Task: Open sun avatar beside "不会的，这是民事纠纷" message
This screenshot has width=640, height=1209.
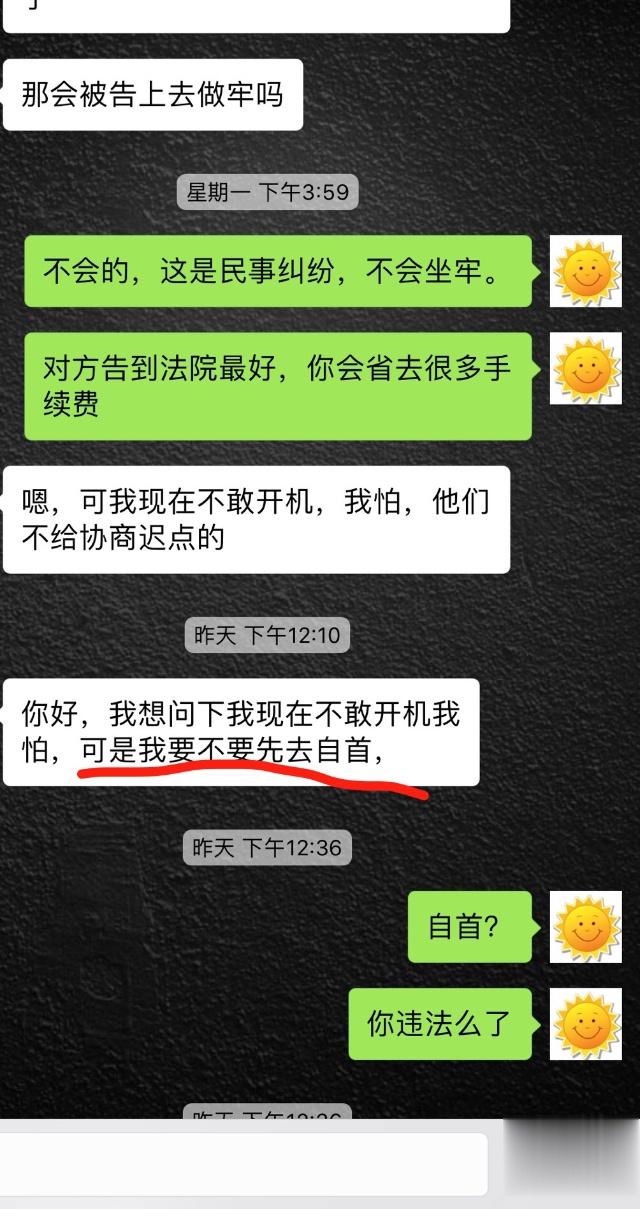Action: click(x=586, y=271)
